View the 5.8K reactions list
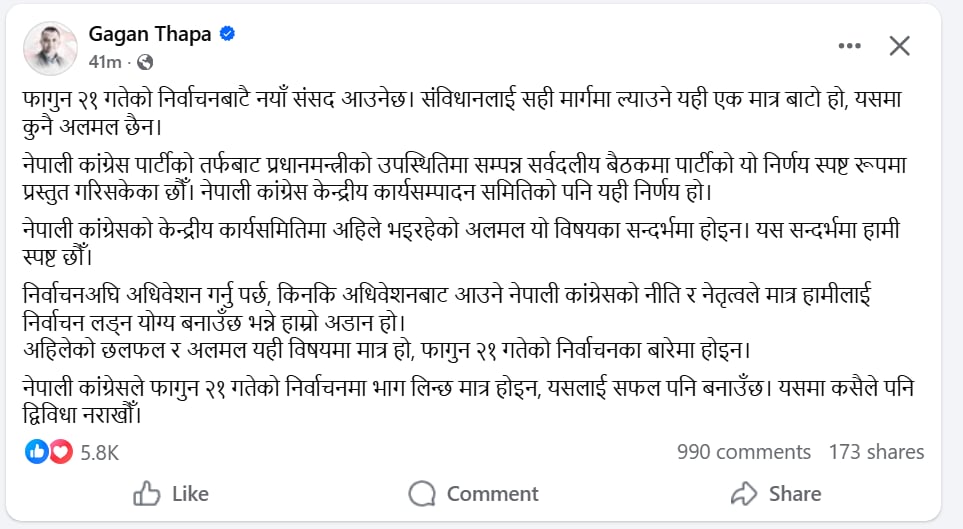The image size is (963, 529). (x=99, y=452)
